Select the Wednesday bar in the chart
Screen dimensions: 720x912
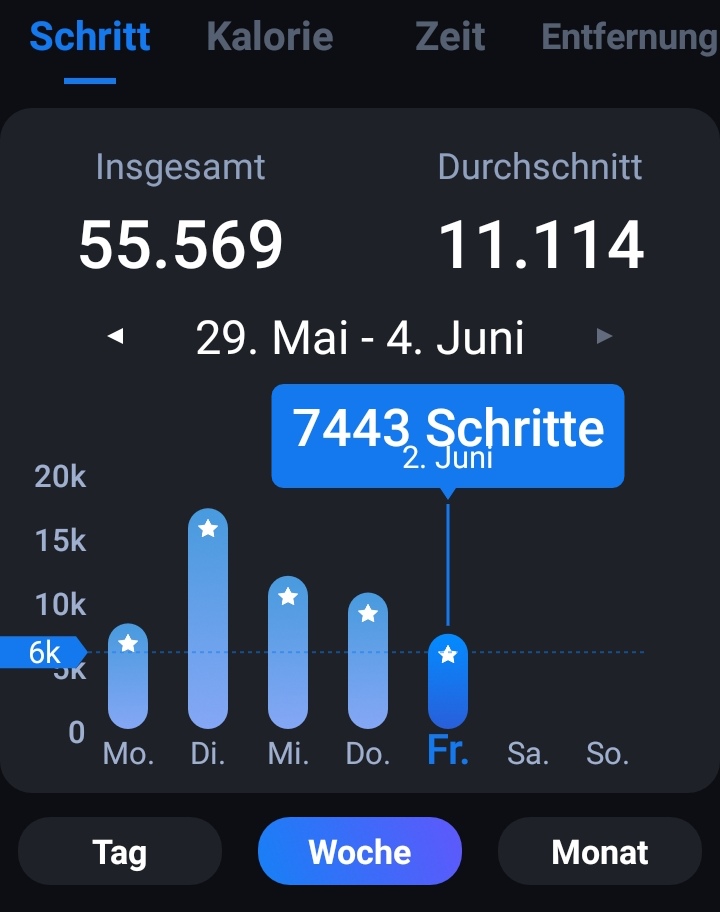pos(288,653)
